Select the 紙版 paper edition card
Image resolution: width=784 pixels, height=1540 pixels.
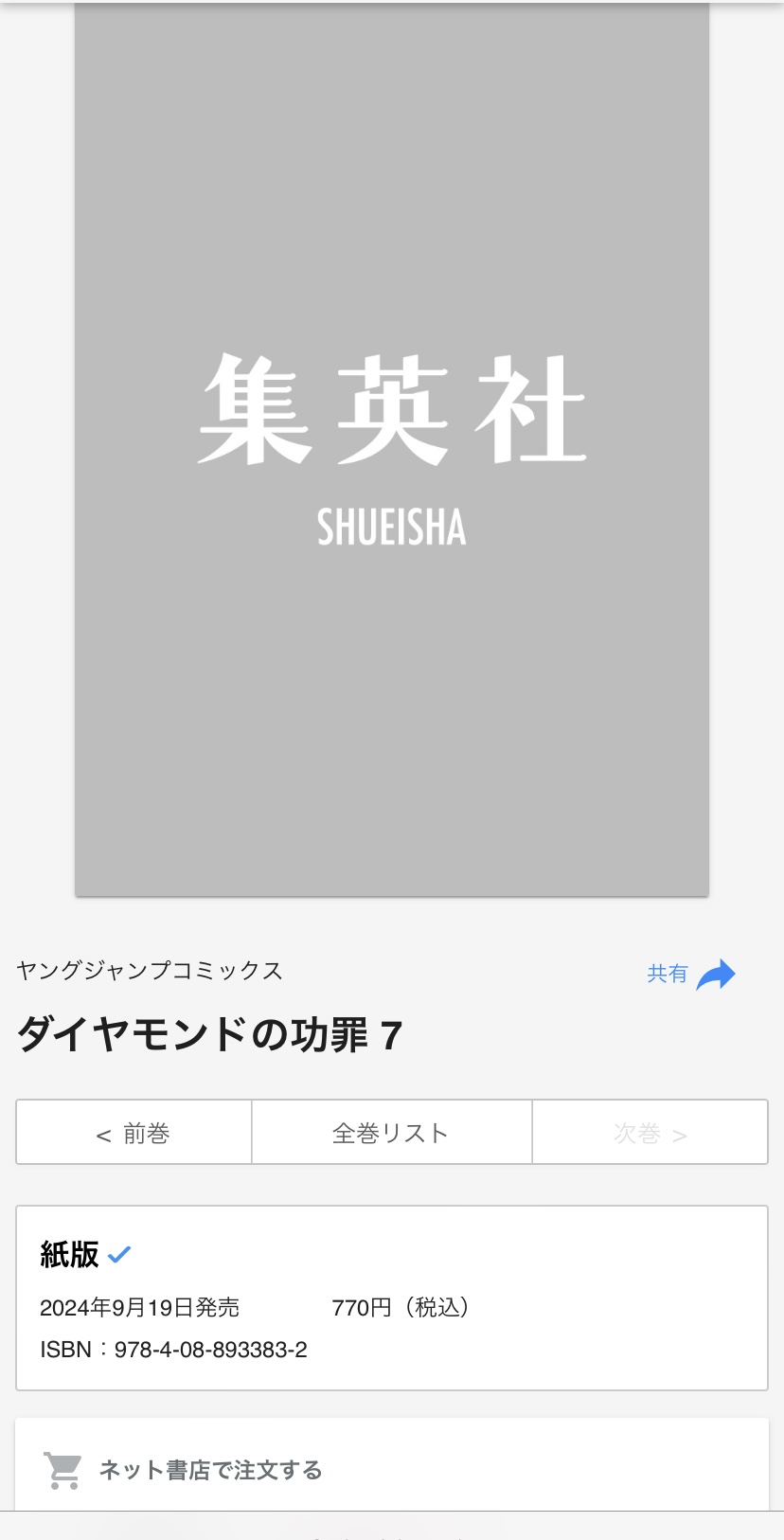tap(392, 1298)
